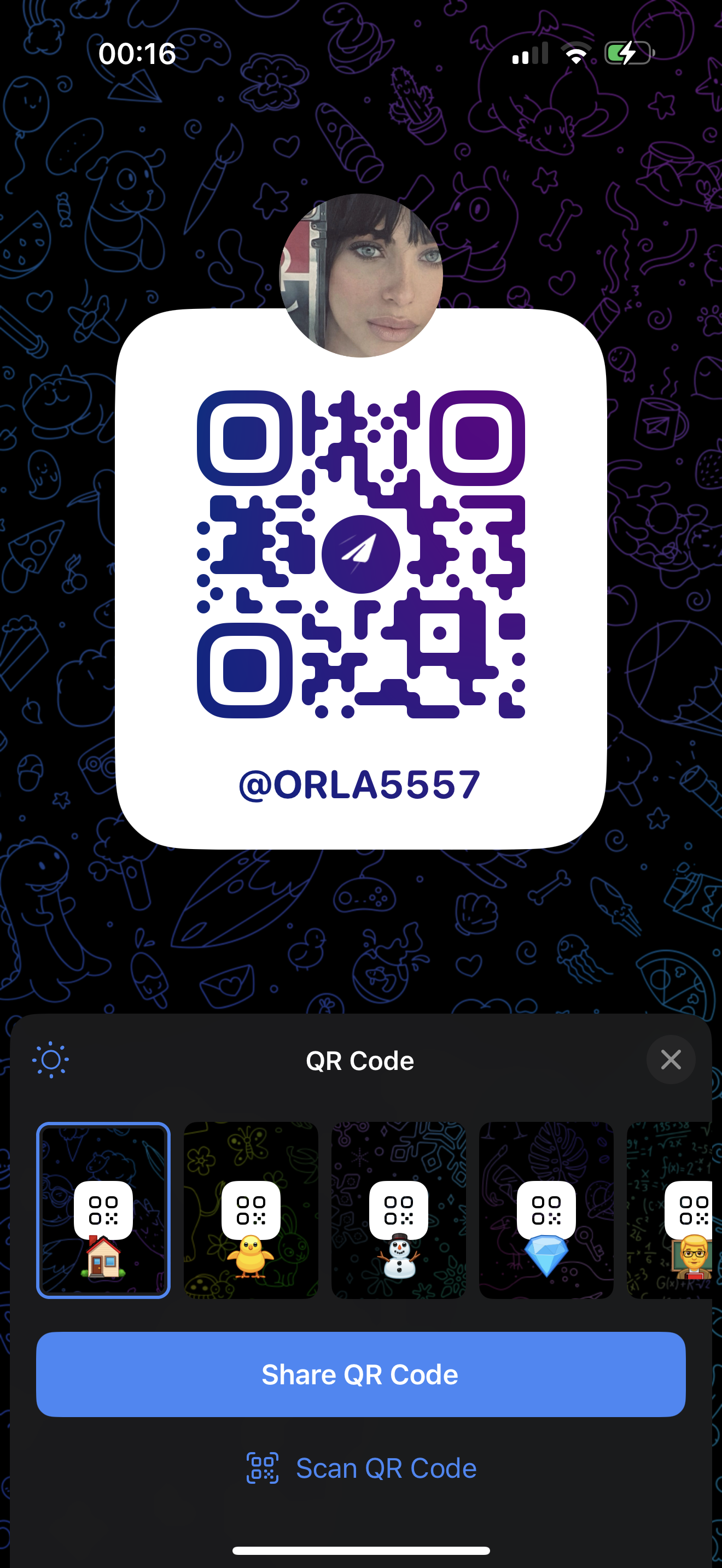Share QR Code
The height and width of the screenshot is (1568, 722).
pyautogui.click(x=361, y=1374)
